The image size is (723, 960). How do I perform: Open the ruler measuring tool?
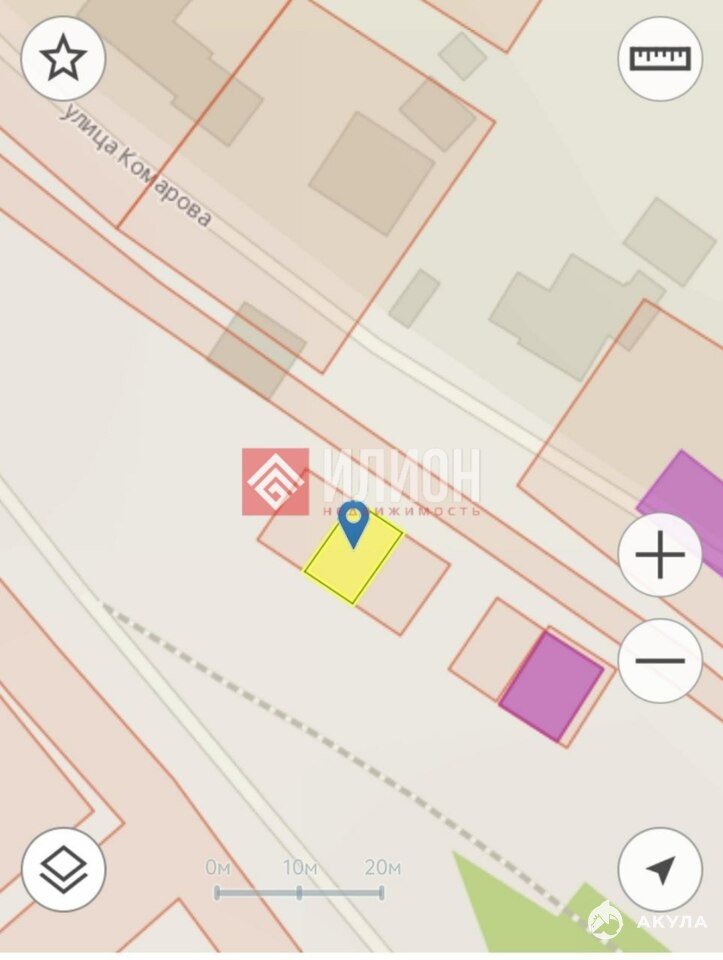[660, 59]
